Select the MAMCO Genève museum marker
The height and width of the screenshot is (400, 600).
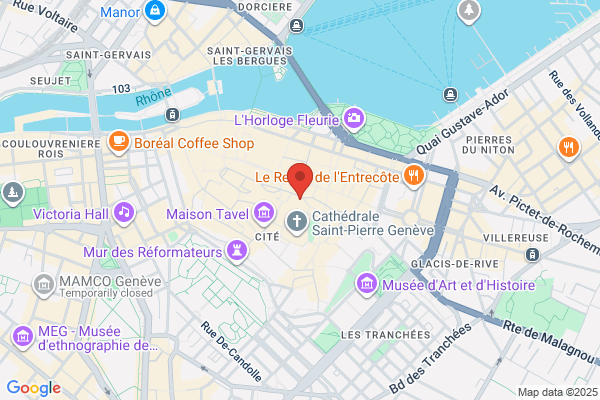(43, 285)
